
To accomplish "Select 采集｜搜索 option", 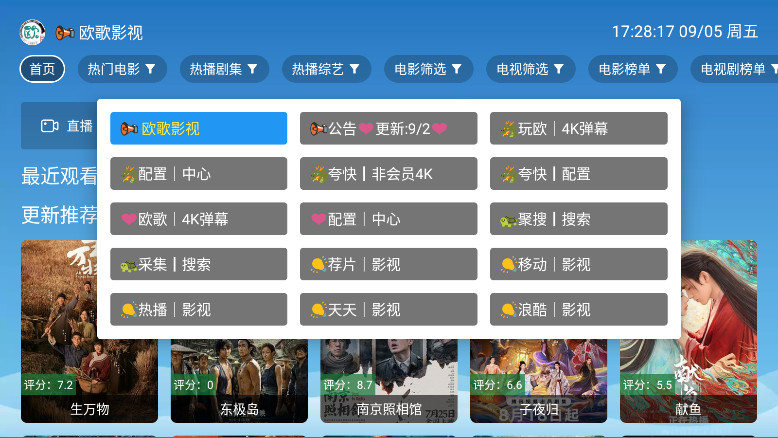I will click(198, 264).
